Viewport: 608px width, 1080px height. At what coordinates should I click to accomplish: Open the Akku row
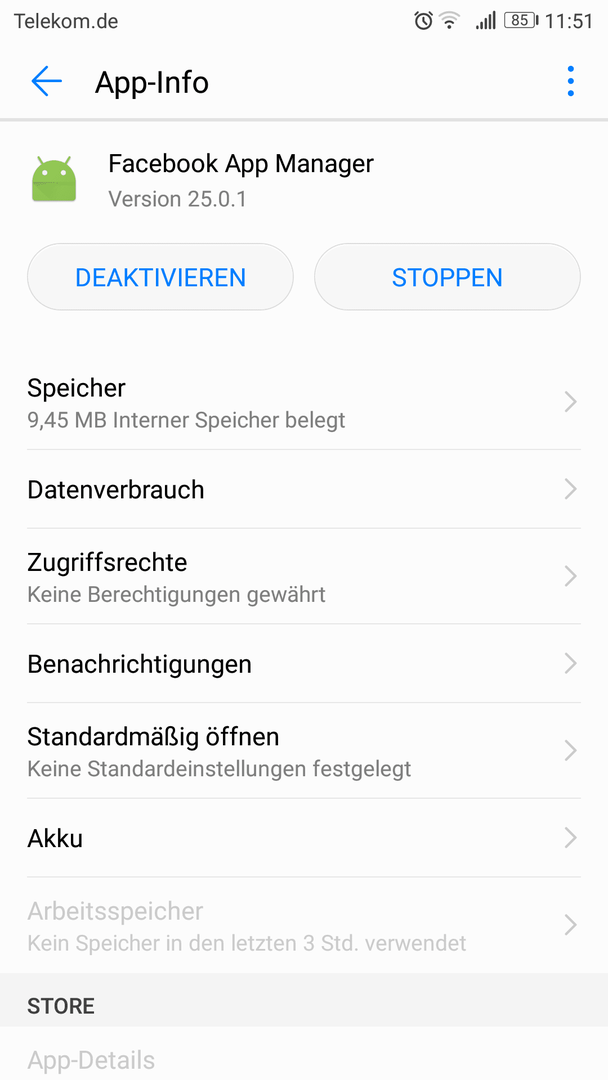click(304, 838)
